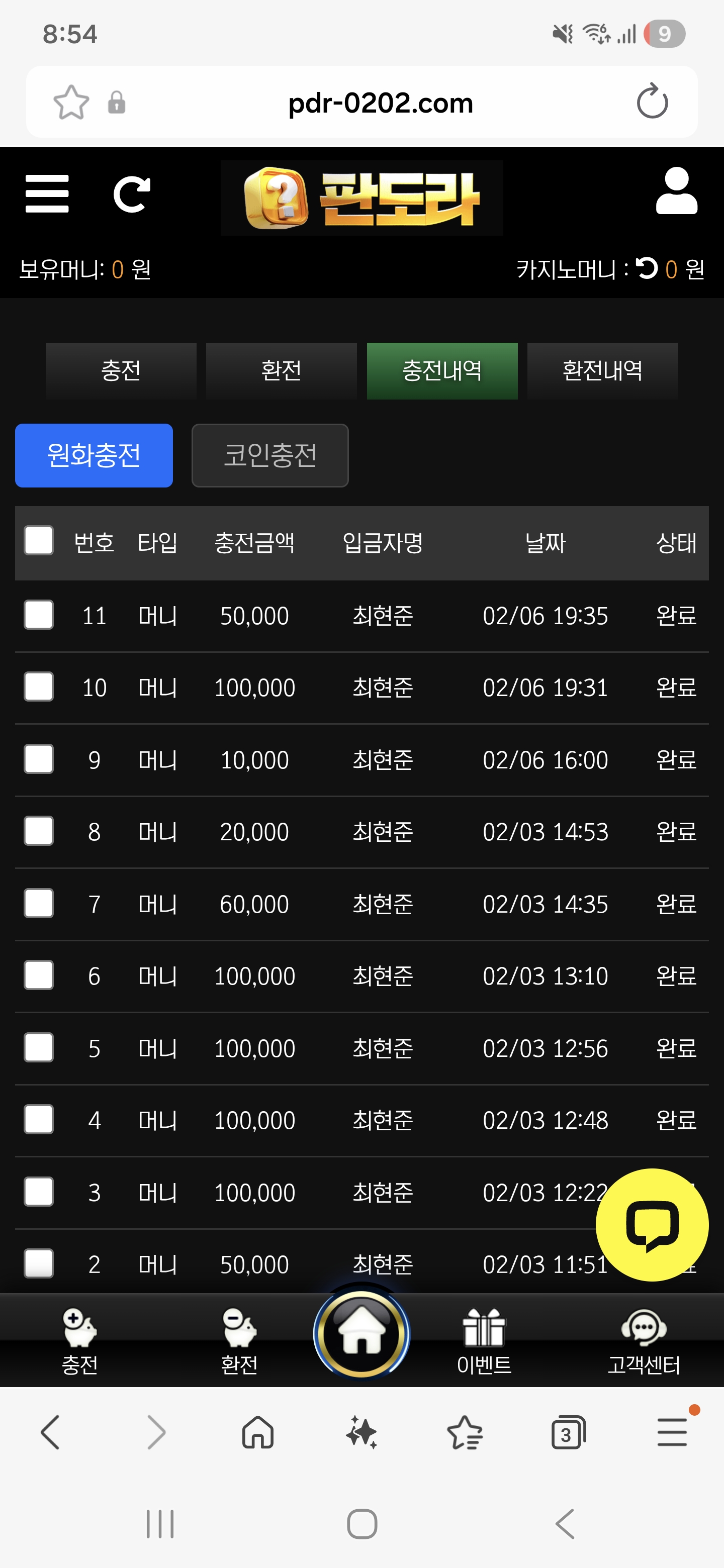The width and height of the screenshot is (724, 1568).
Task: Open the yellow chat bubble
Action: (652, 1224)
